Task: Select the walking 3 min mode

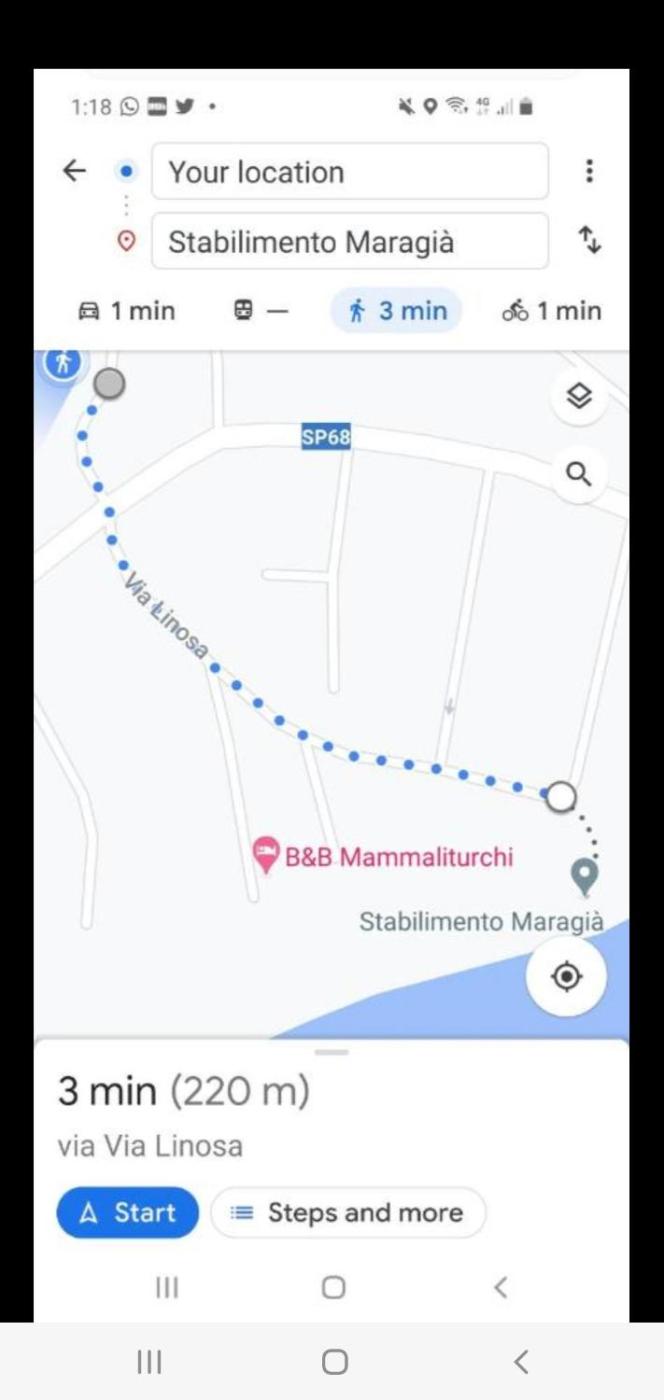Action: click(x=396, y=311)
